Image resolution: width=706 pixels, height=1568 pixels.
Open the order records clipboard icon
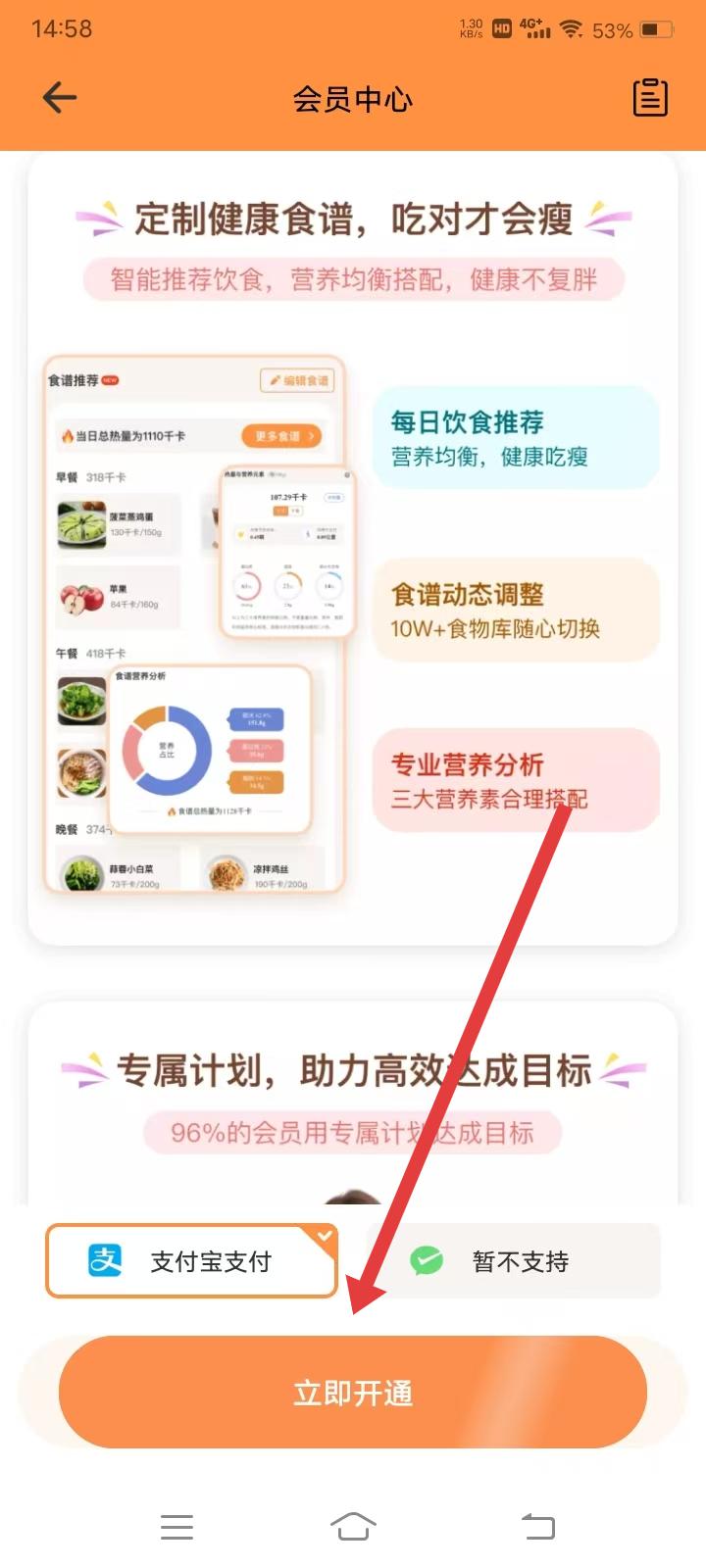tap(649, 98)
